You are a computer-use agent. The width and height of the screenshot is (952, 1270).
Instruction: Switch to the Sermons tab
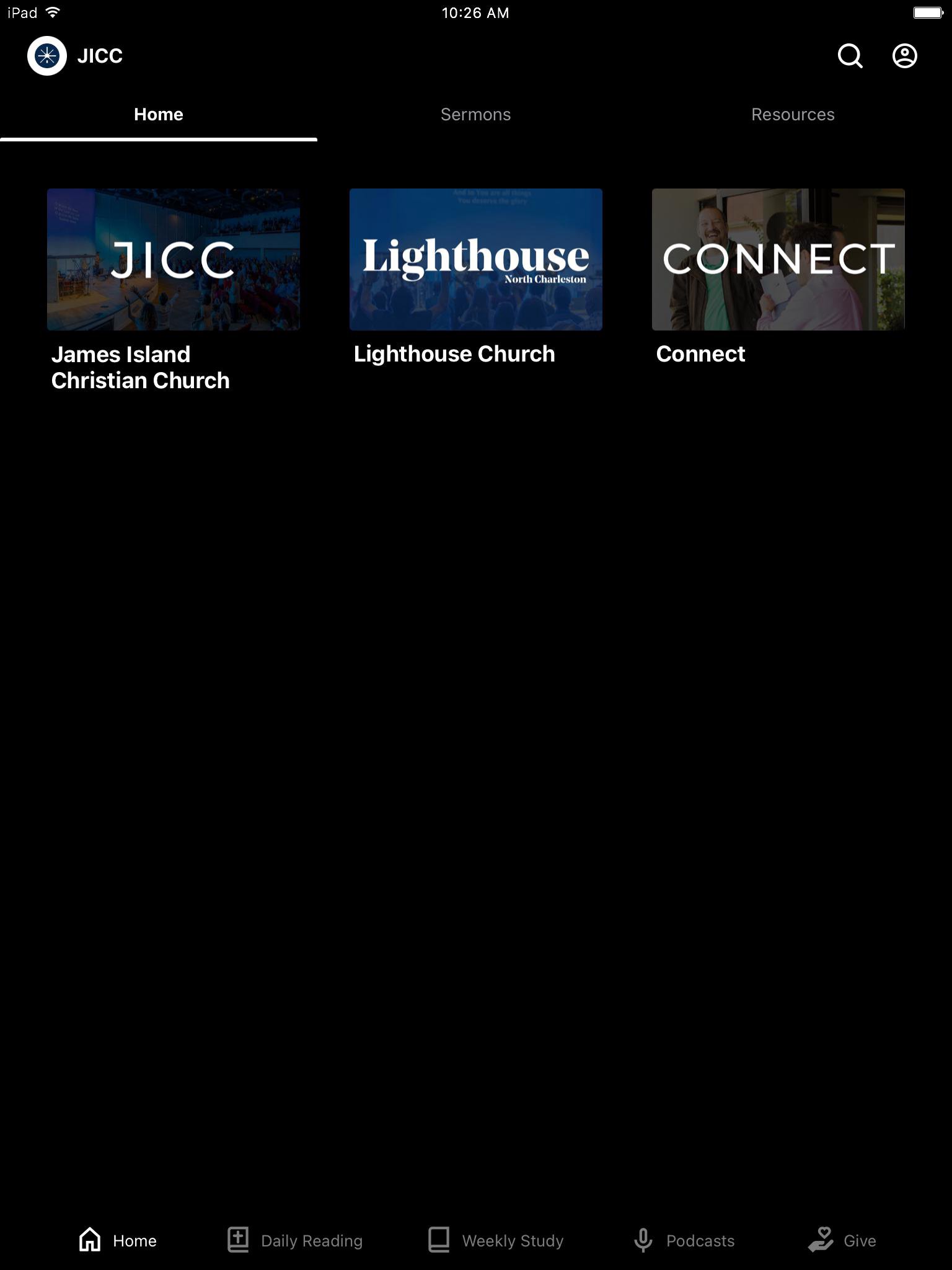(475, 115)
